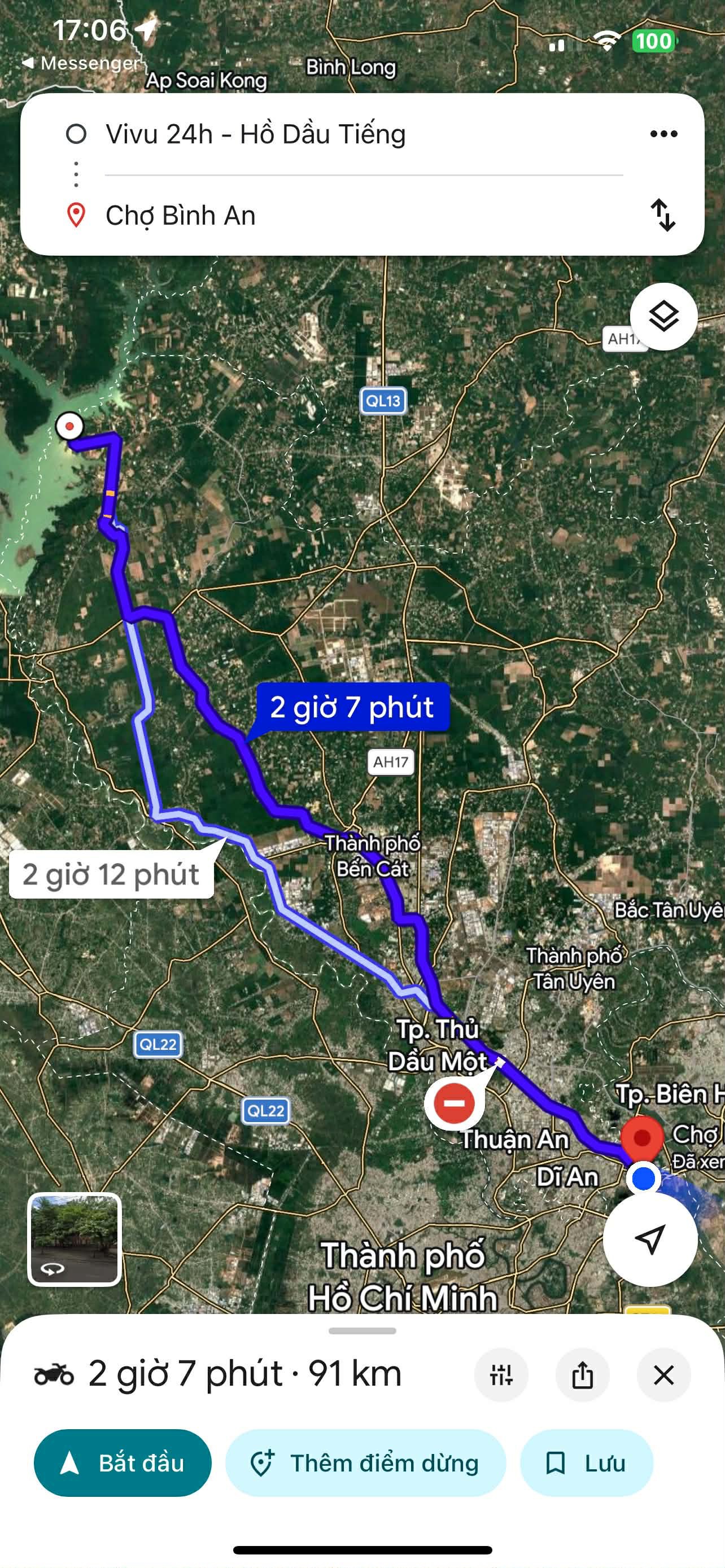The width and height of the screenshot is (725, 1568).
Task: Save this route with Lưu
Action: [x=586, y=1462]
